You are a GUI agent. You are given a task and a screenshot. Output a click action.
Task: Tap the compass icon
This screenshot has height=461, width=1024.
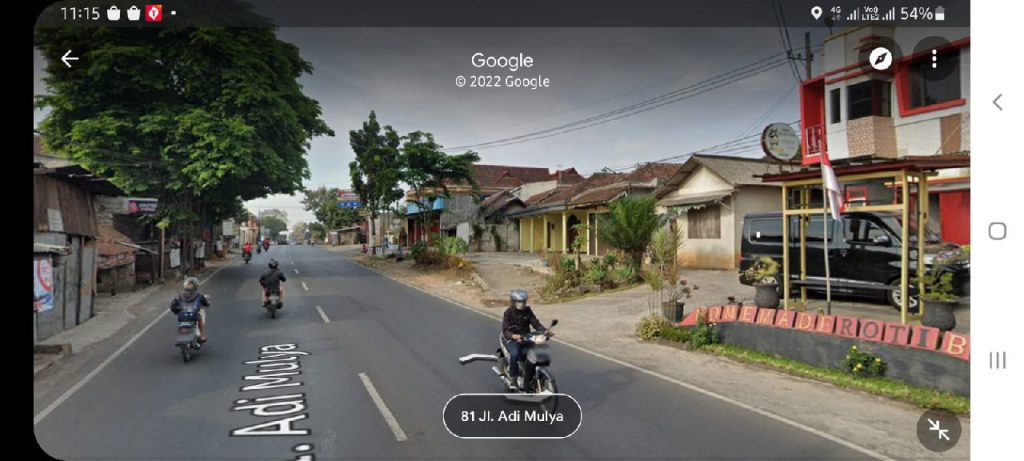(x=880, y=59)
